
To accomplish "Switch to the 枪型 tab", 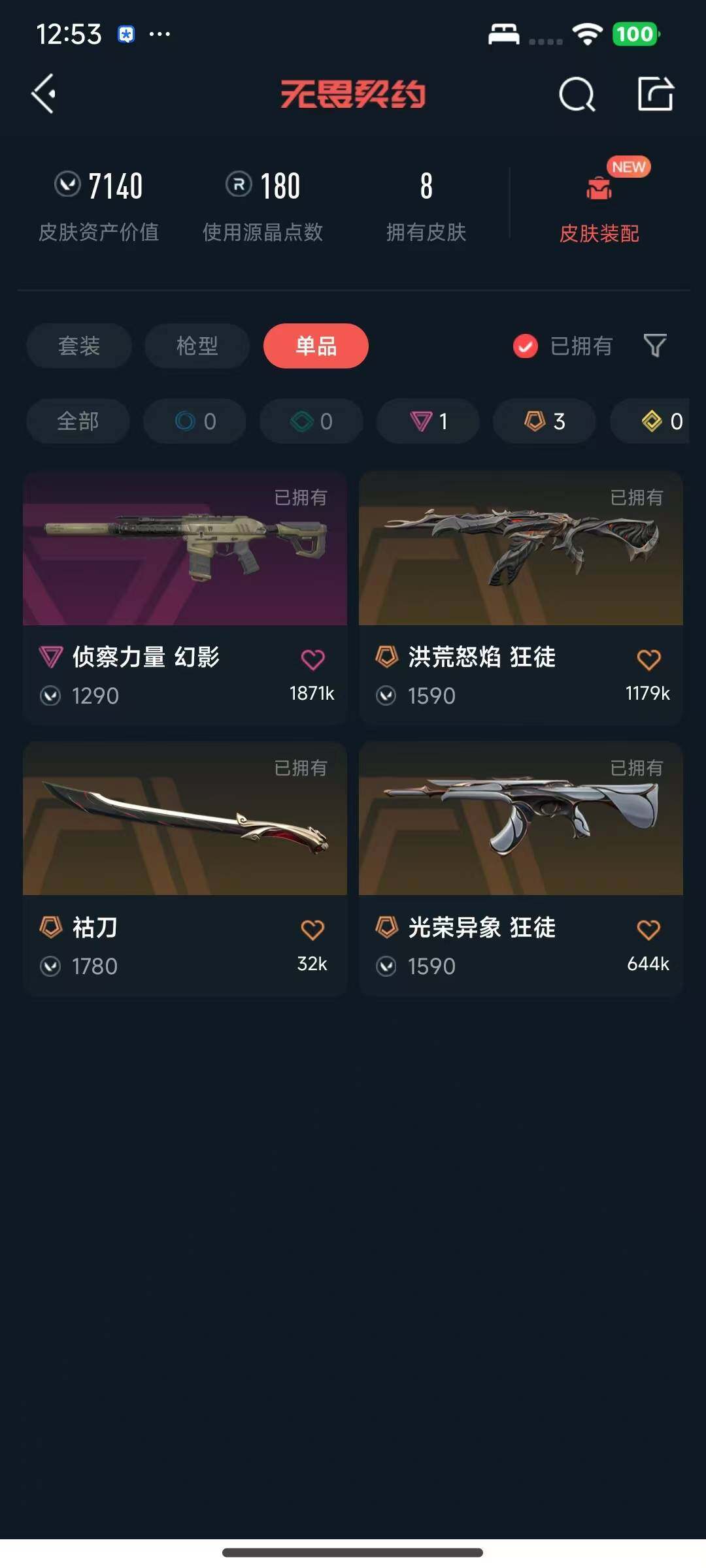I will click(197, 346).
